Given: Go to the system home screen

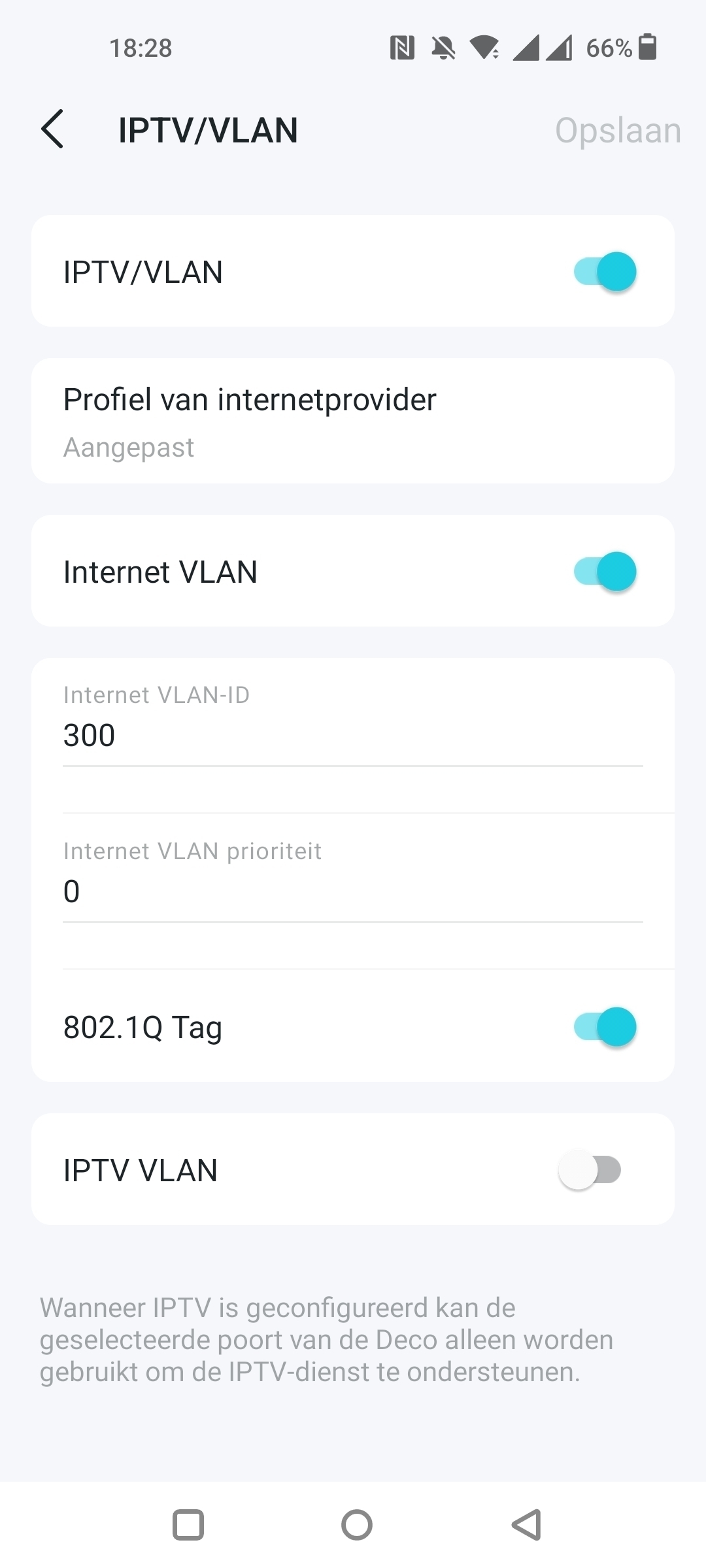Looking at the screenshot, I should [x=357, y=1525].
